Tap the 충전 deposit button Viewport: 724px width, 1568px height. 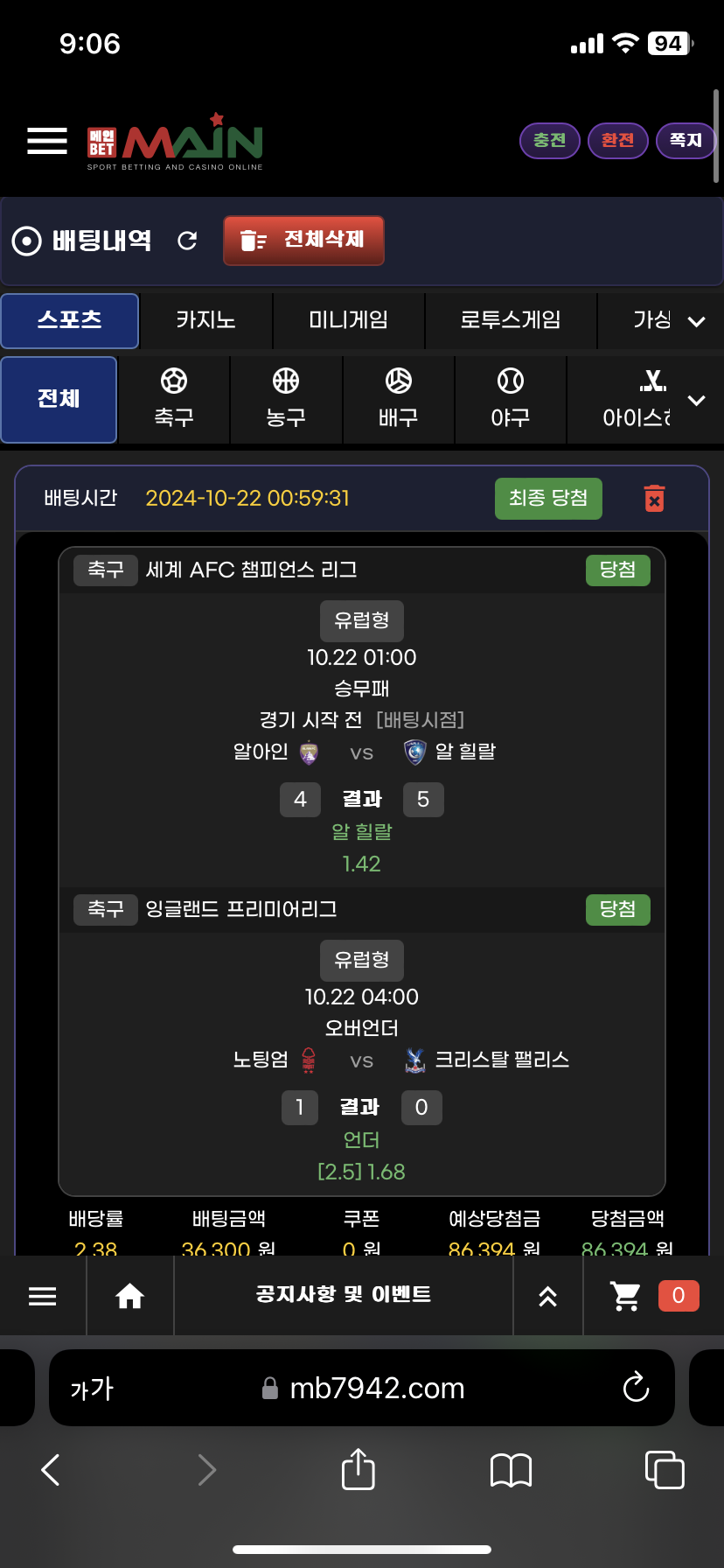point(550,141)
